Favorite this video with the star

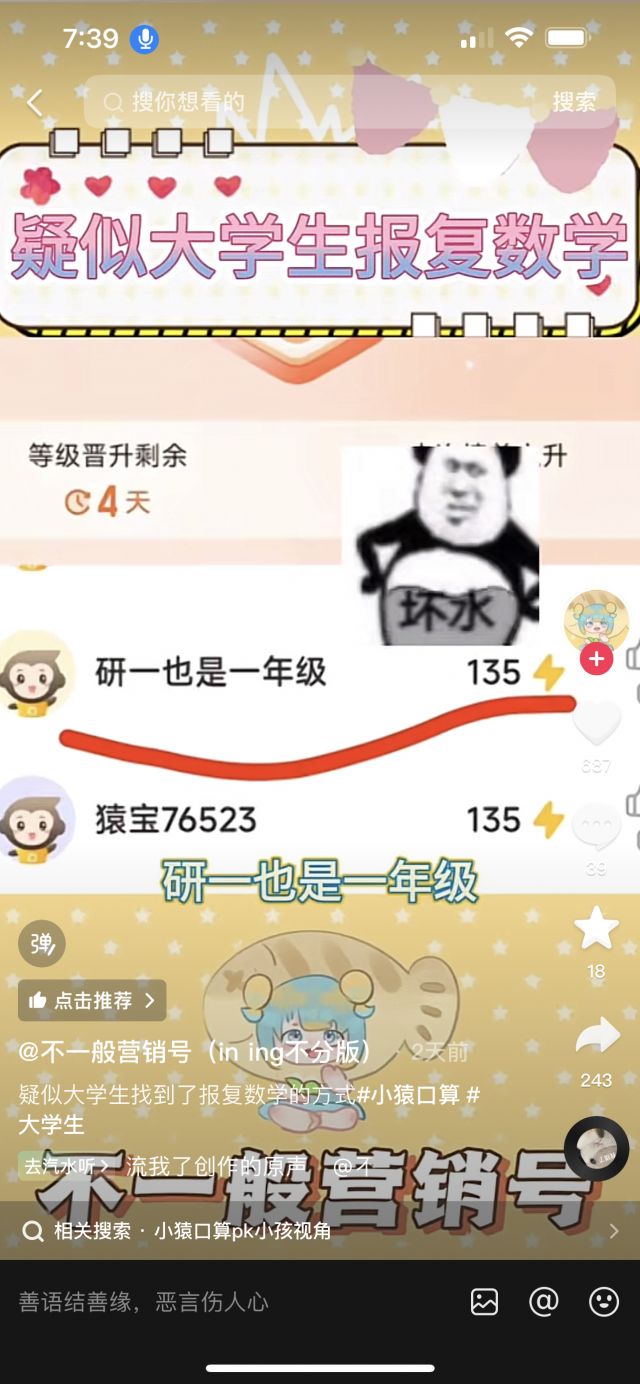tap(596, 930)
